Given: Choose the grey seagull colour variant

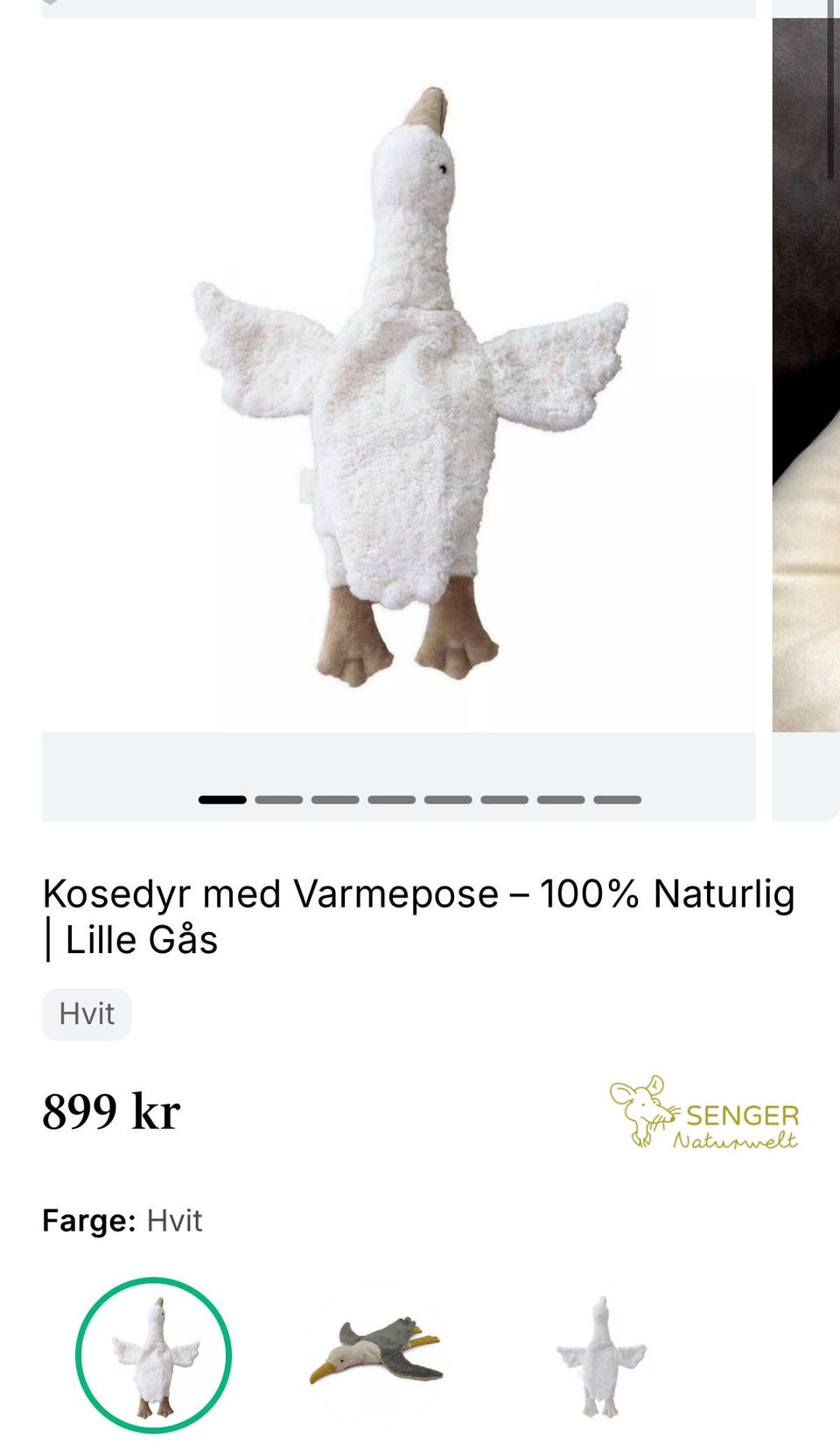Looking at the screenshot, I should [376, 1355].
